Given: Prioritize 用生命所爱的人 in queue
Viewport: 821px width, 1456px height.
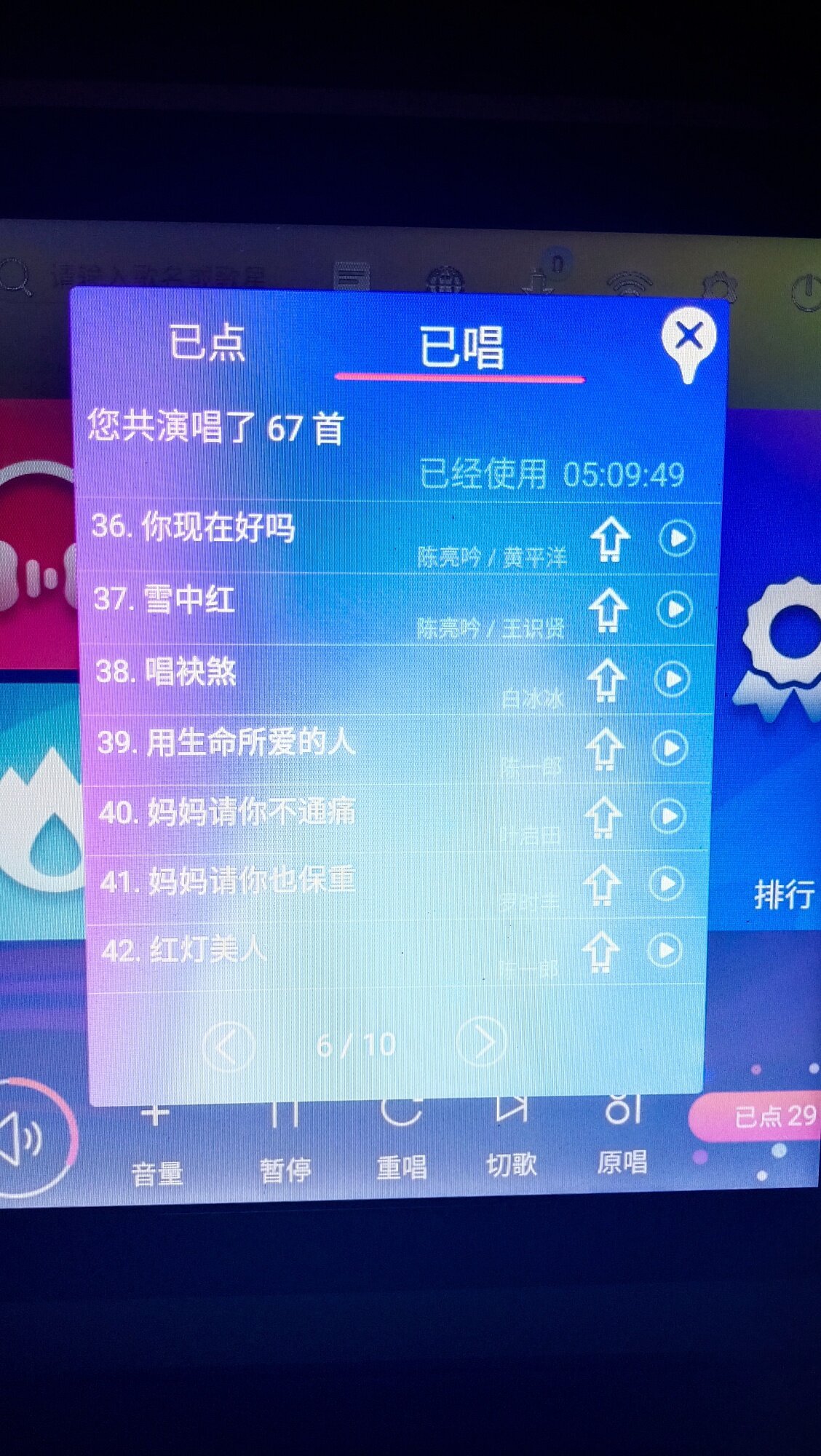Looking at the screenshot, I should click(605, 749).
